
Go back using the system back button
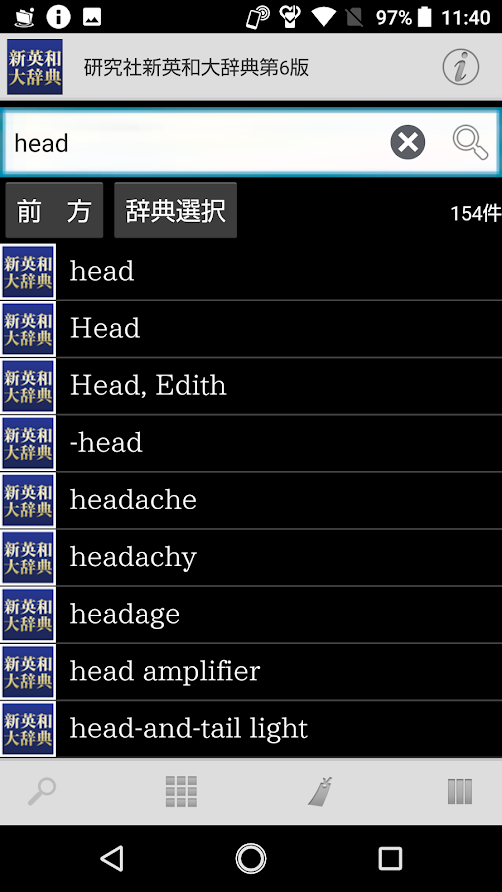(112, 858)
